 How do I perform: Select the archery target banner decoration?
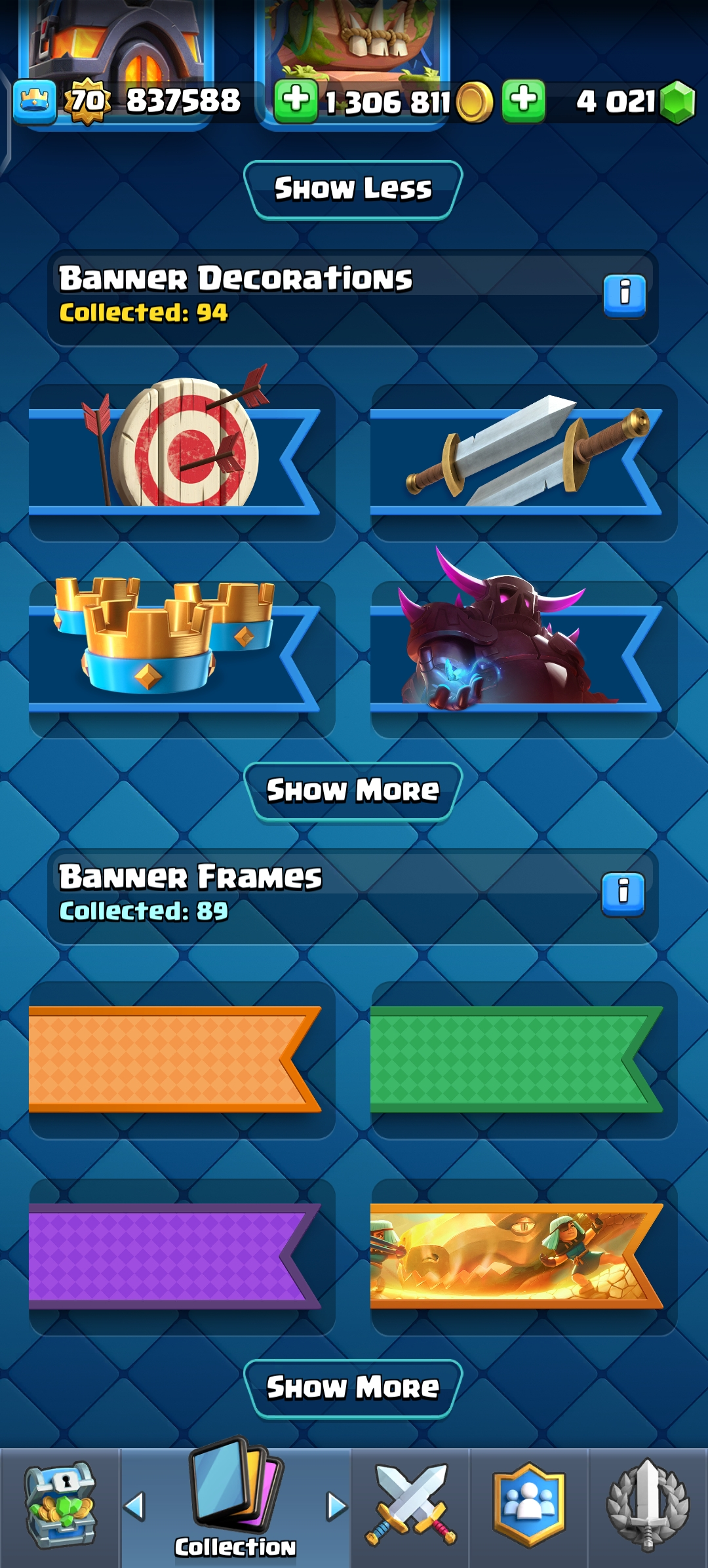pyautogui.click(x=182, y=462)
